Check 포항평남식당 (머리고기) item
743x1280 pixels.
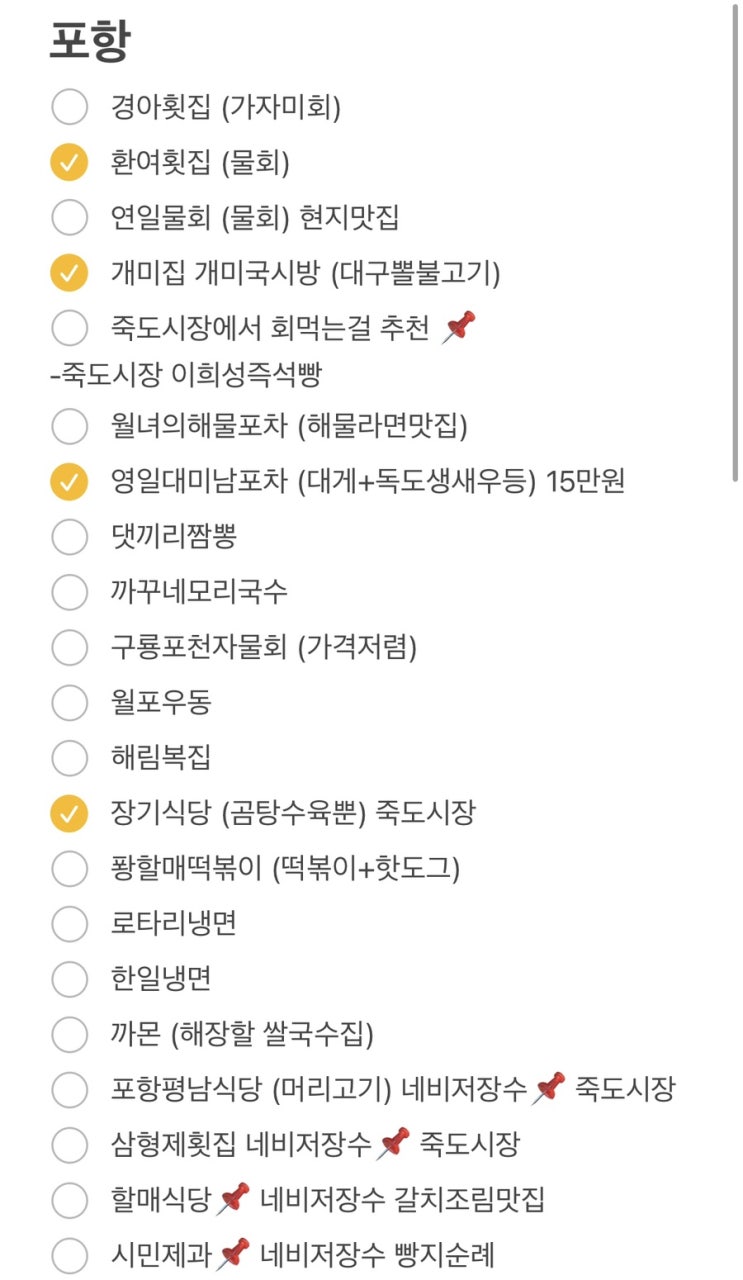point(69,1089)
